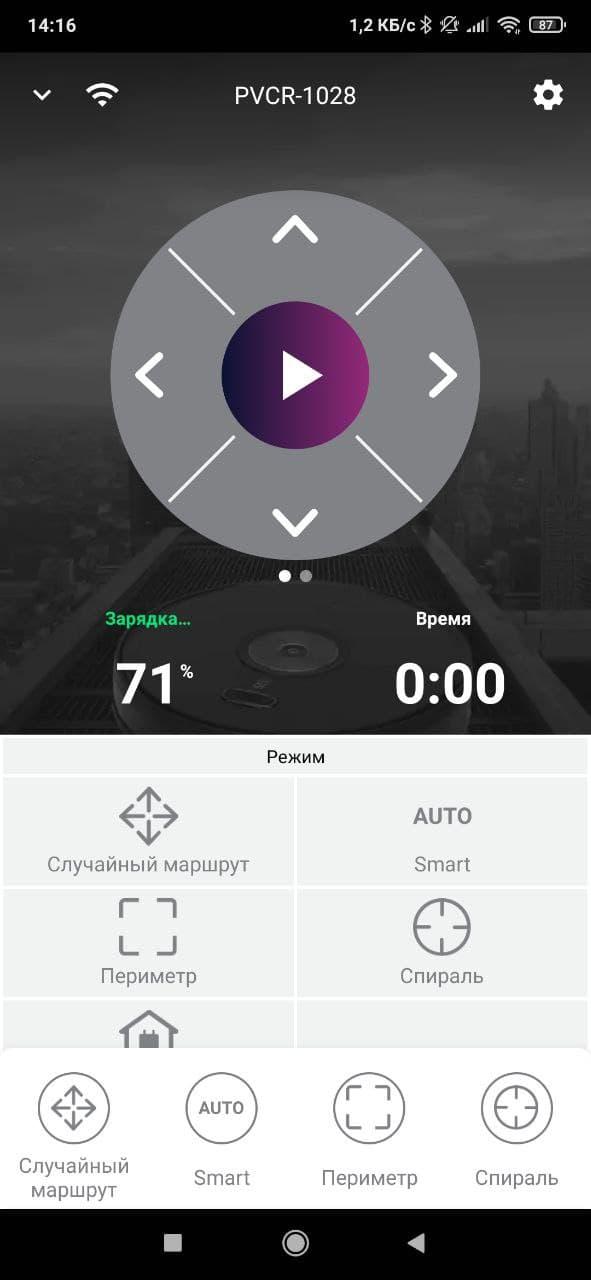Open the recent apps square button
This screenshot has width=591, height=1280.
point(173,1243)
